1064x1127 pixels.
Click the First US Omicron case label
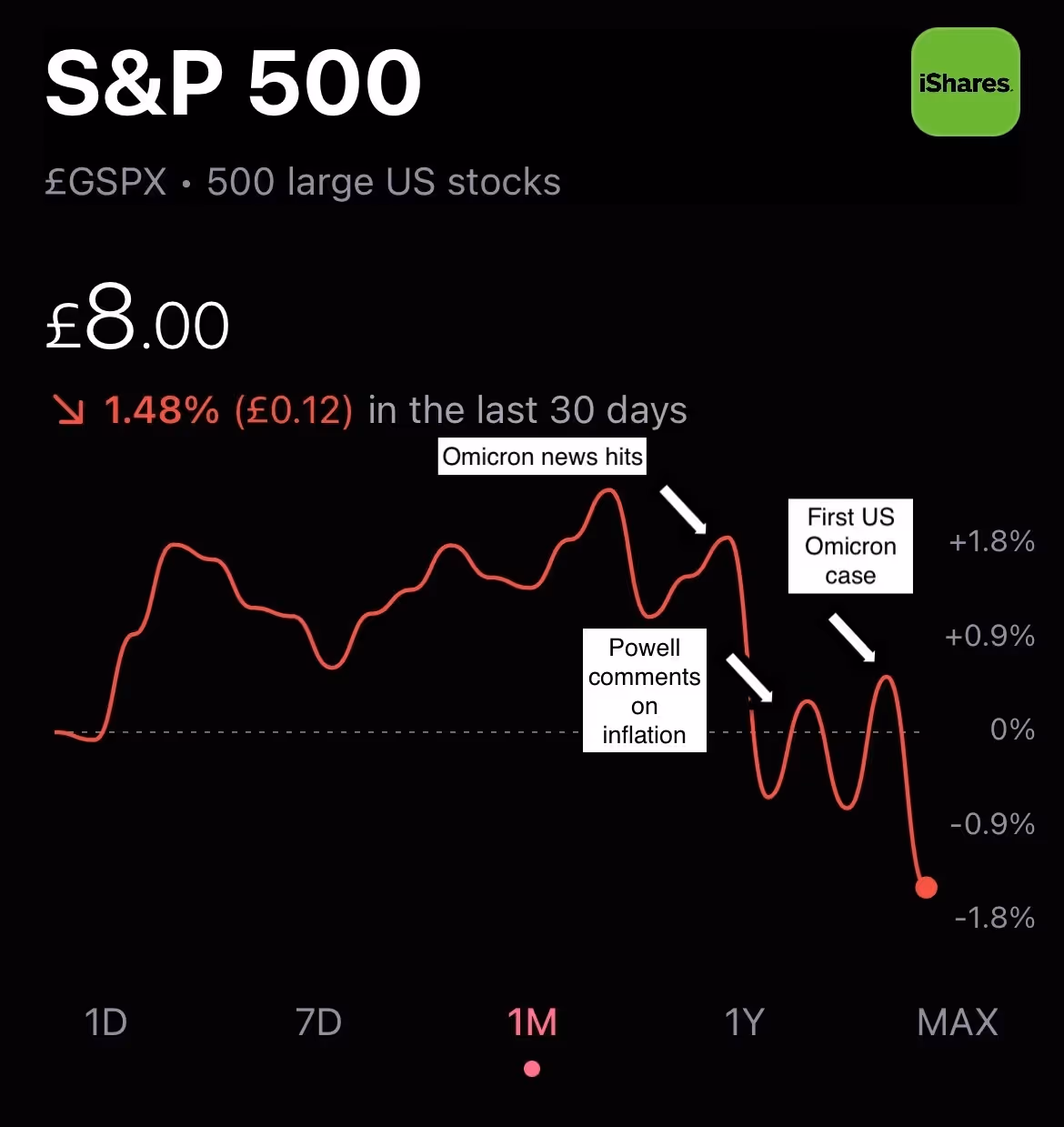click(849, 546)
